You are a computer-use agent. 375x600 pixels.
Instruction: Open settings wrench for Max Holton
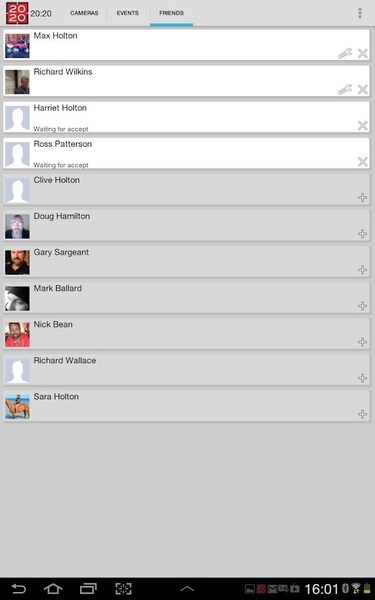[345, 53]
